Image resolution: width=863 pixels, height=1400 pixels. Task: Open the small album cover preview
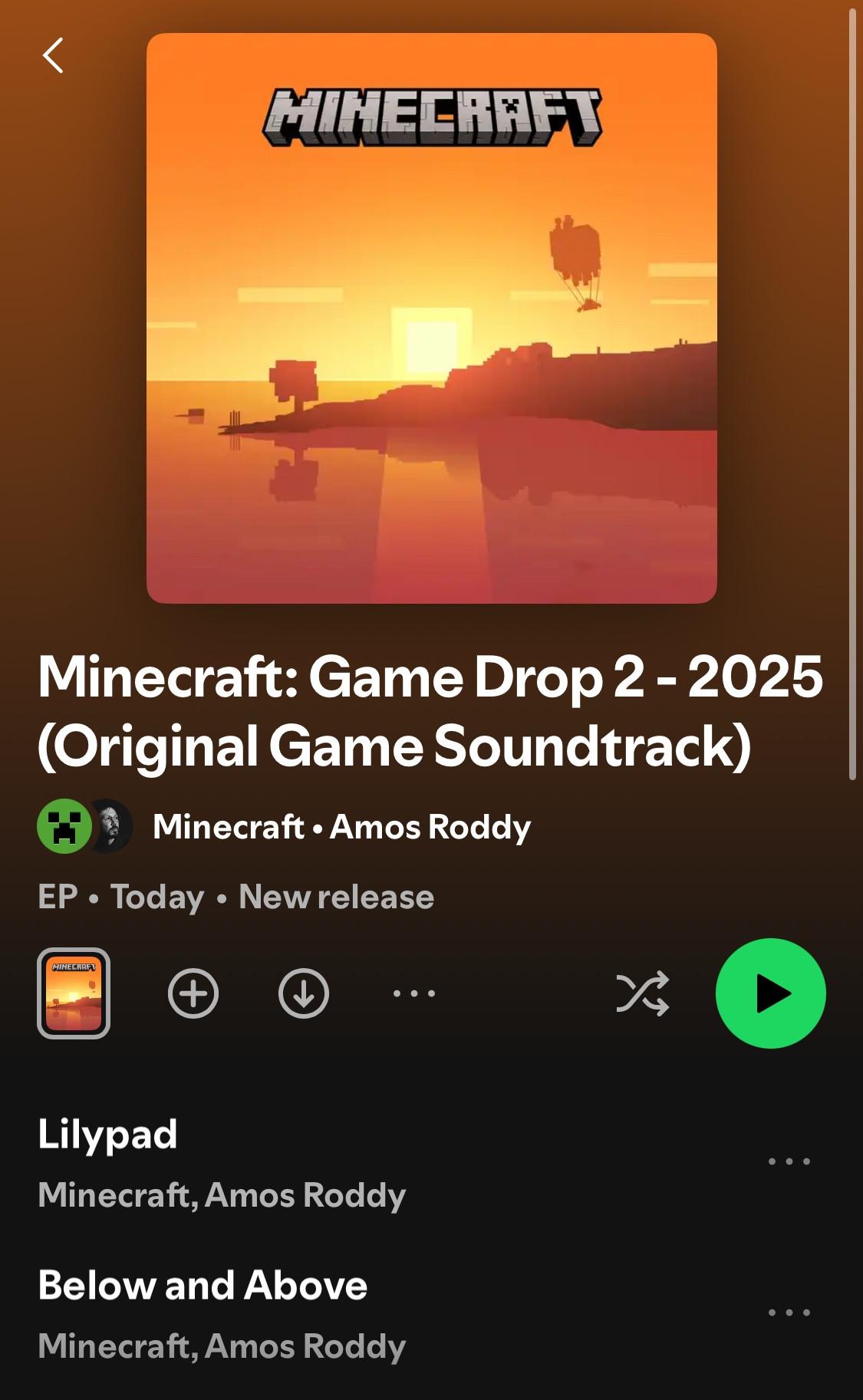click(x=74, y=993)
